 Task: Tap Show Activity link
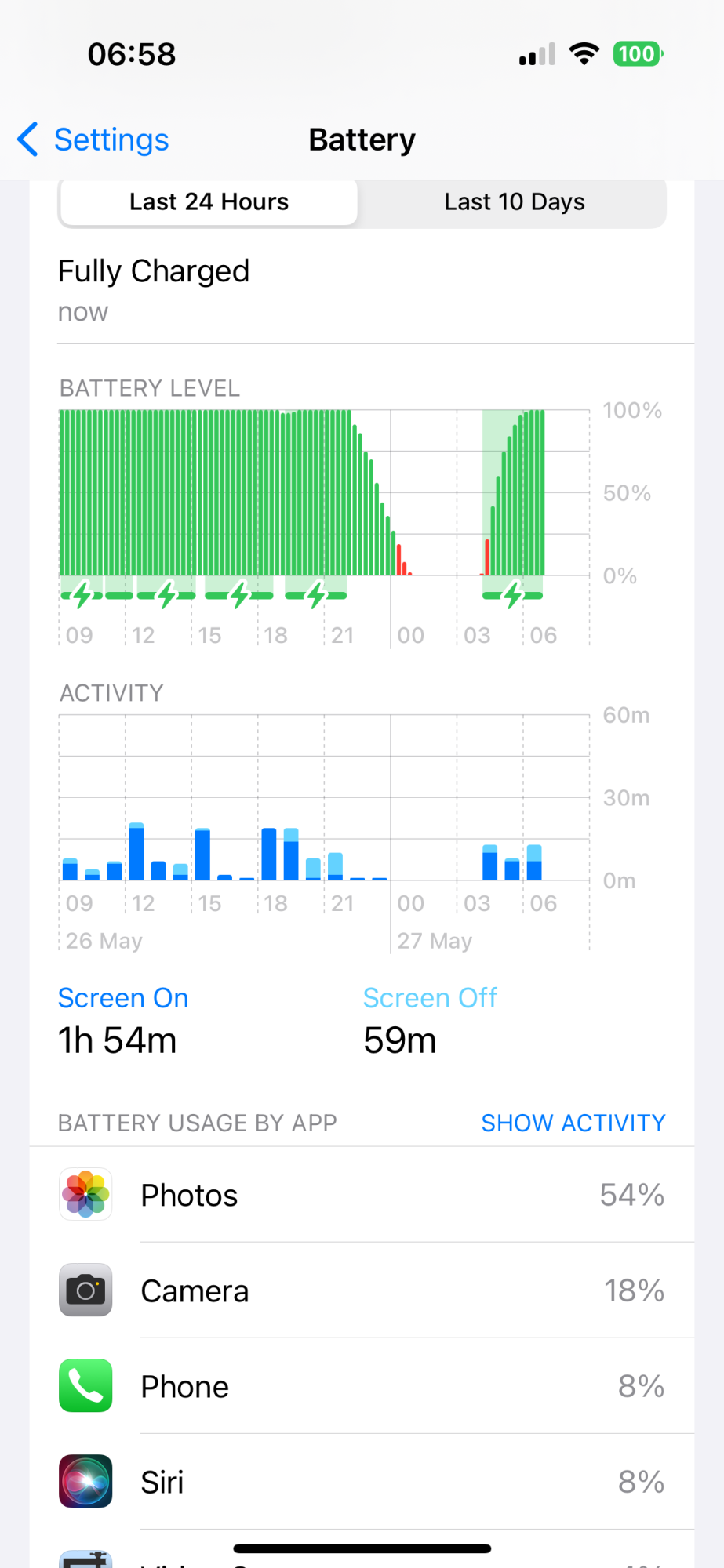click(573, 1123)
